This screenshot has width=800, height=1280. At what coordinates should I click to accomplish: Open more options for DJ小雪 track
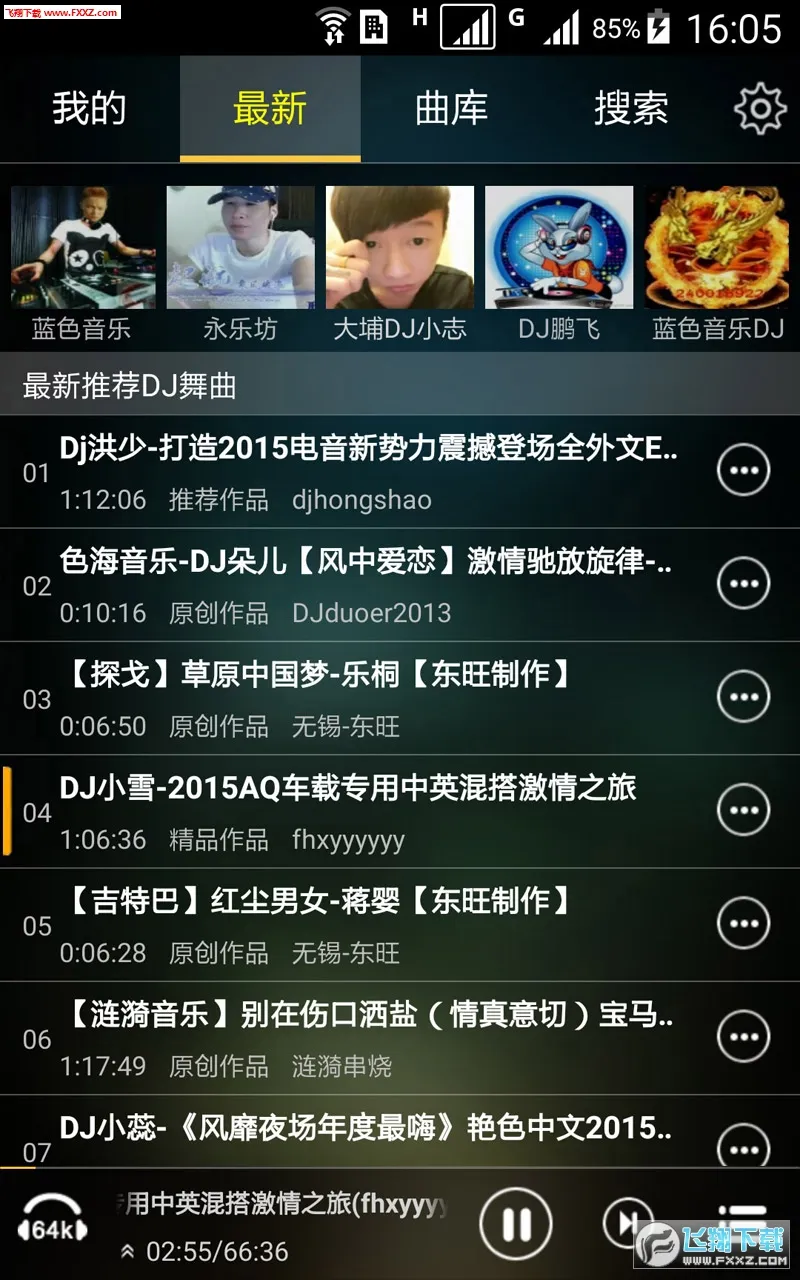tap(743, 810)
